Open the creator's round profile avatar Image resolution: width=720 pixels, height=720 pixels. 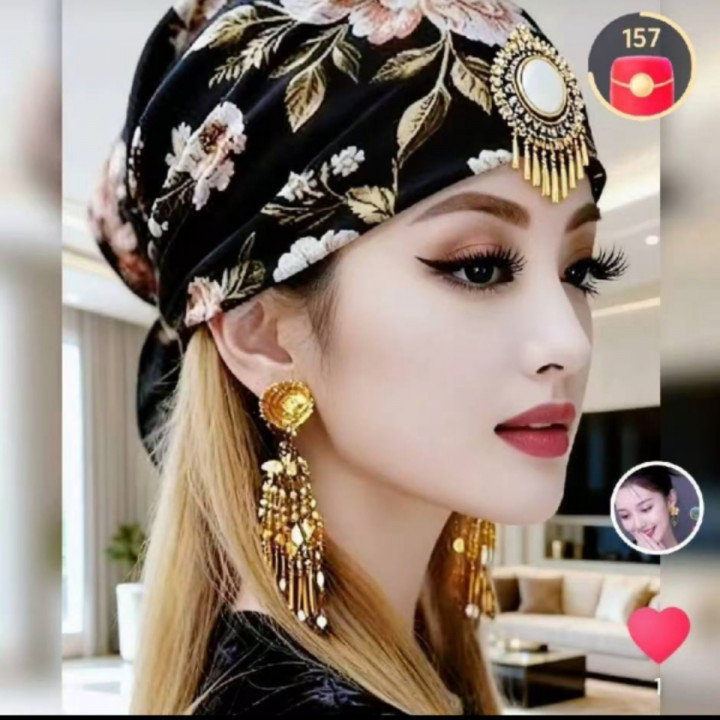(x=659, y=508)
